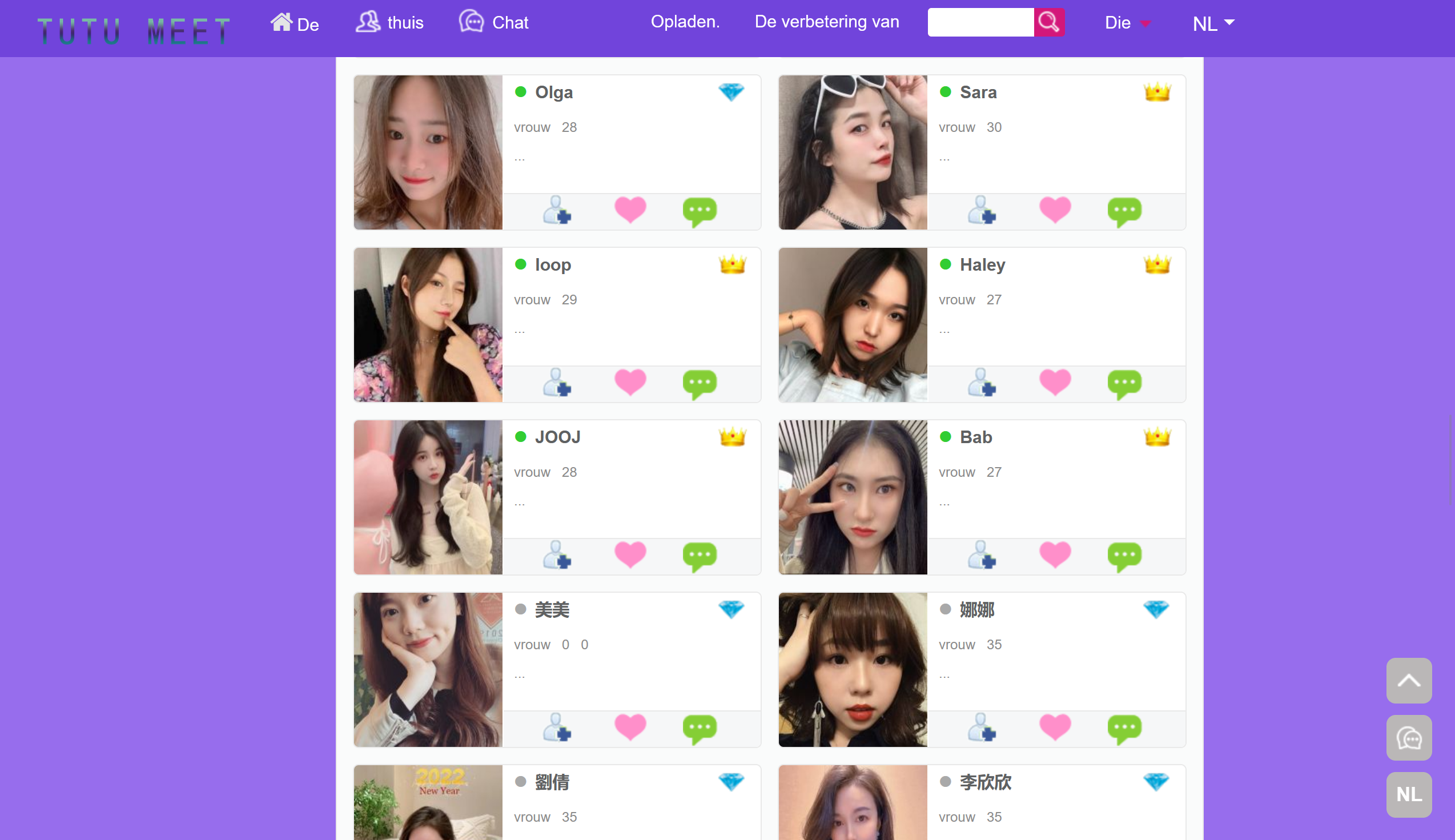Screen dimensions: 1455x840
Task: Select the De home item
Action: coord(294,23)
